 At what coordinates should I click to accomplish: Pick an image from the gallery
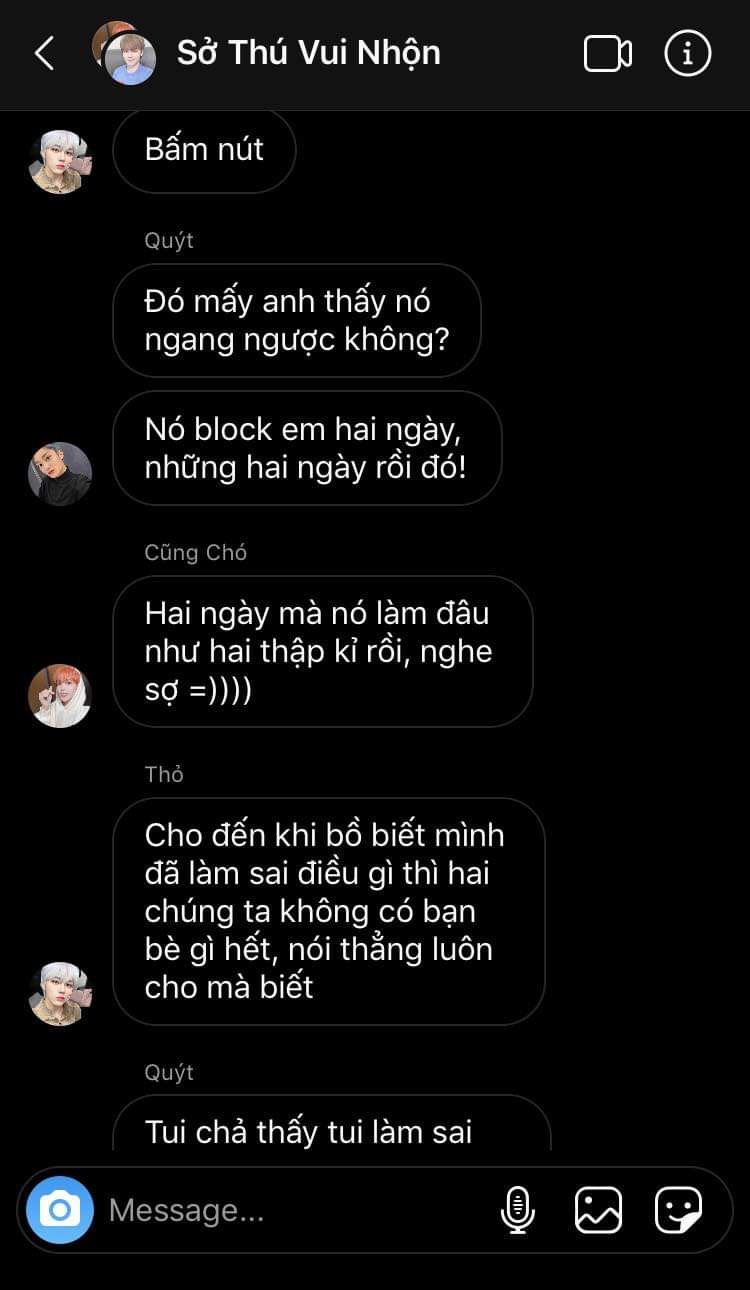(x=599, y=1210)
